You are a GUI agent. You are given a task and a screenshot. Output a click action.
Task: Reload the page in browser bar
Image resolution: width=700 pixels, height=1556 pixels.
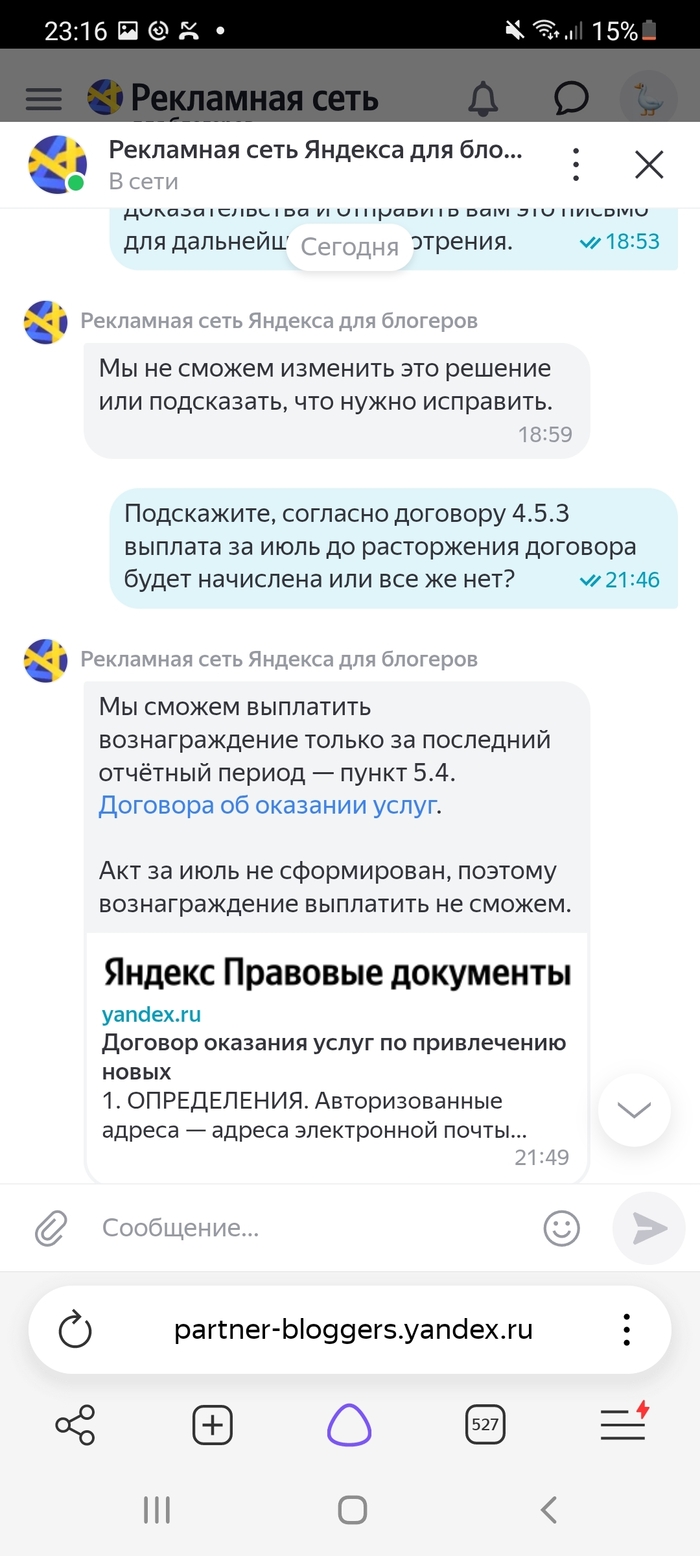pyautogui.click(x=75, y=1330)
